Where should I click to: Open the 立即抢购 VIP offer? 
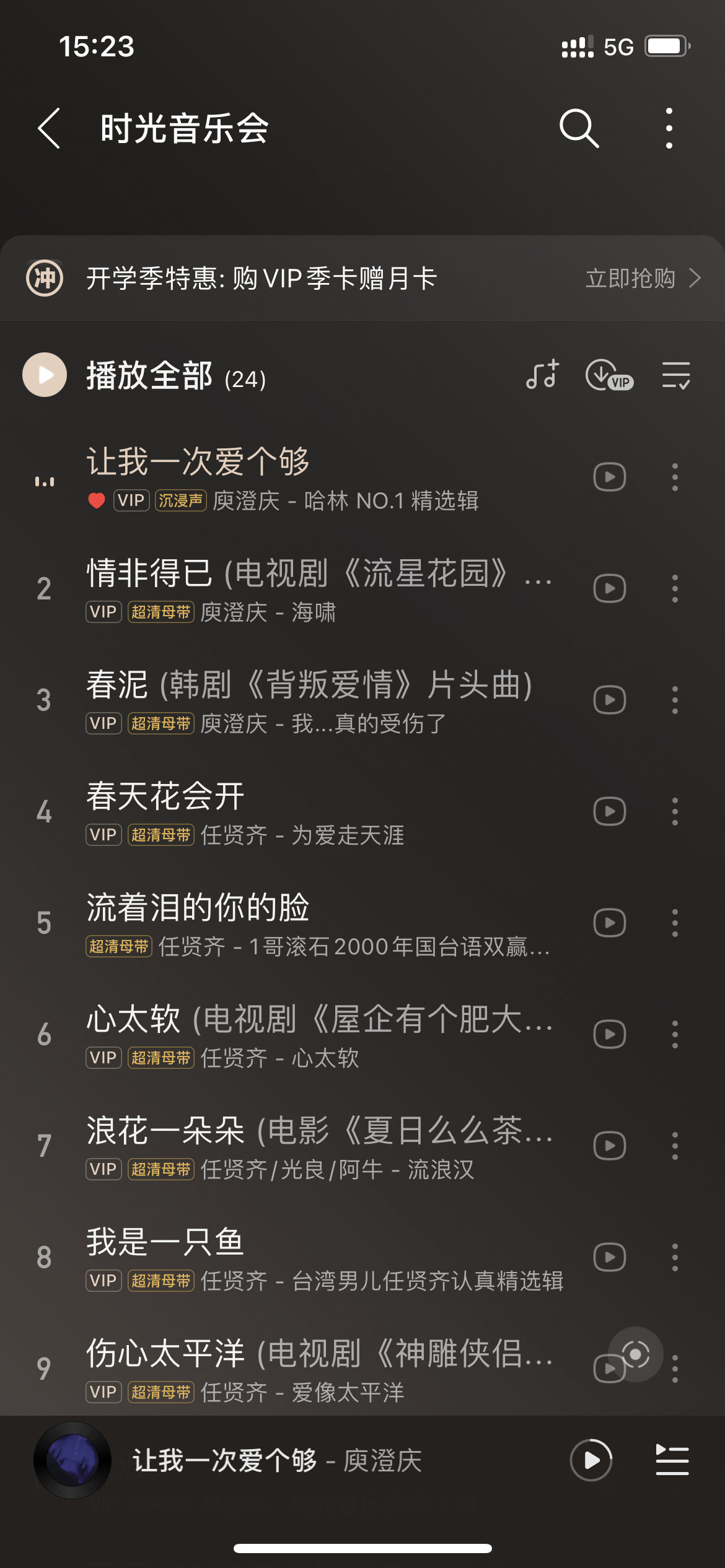[641, 278]
